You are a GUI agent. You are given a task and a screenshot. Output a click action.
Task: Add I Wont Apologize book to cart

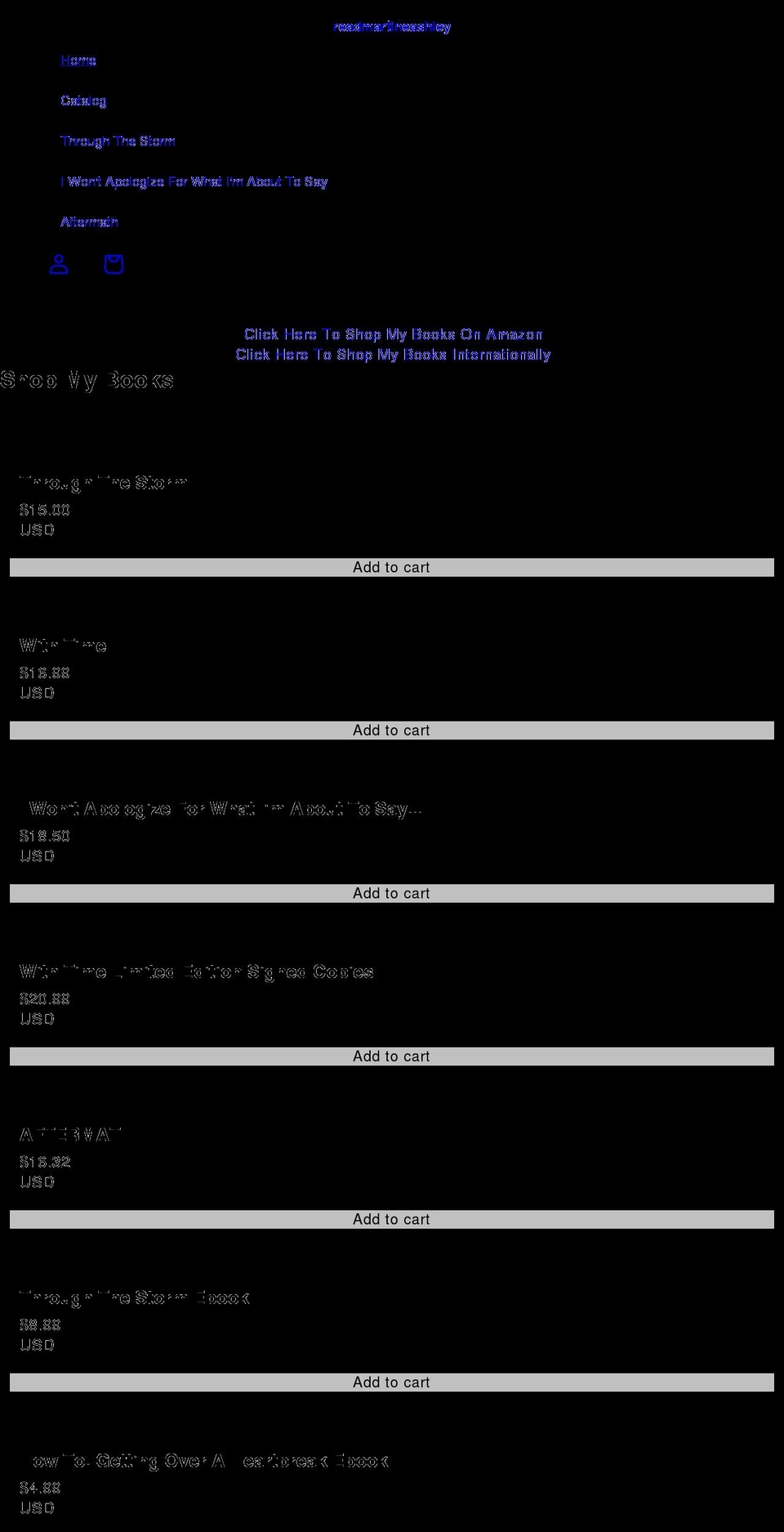coord(392,893)
